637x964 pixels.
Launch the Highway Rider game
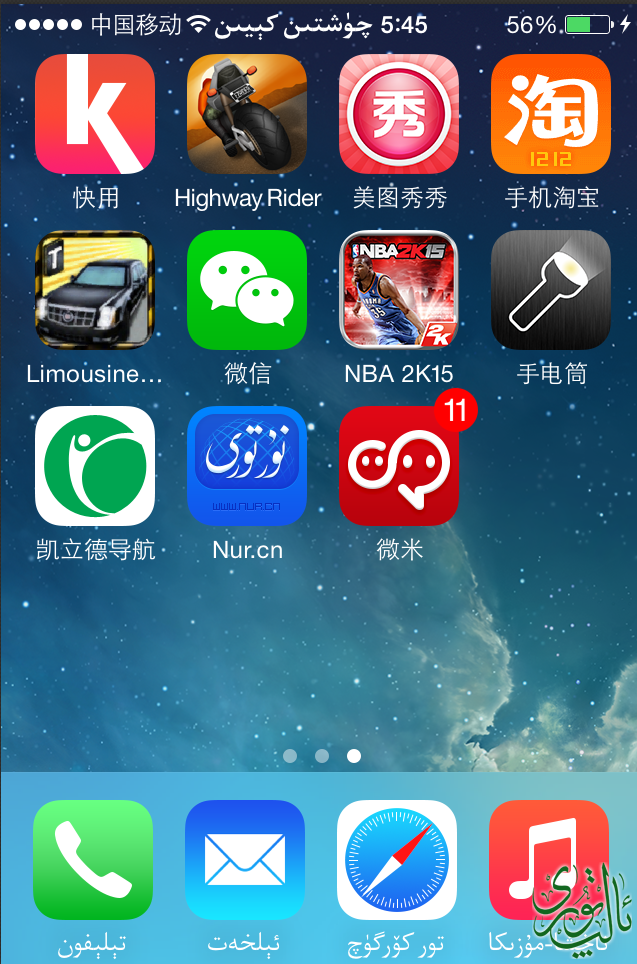[x=247, y=114]
